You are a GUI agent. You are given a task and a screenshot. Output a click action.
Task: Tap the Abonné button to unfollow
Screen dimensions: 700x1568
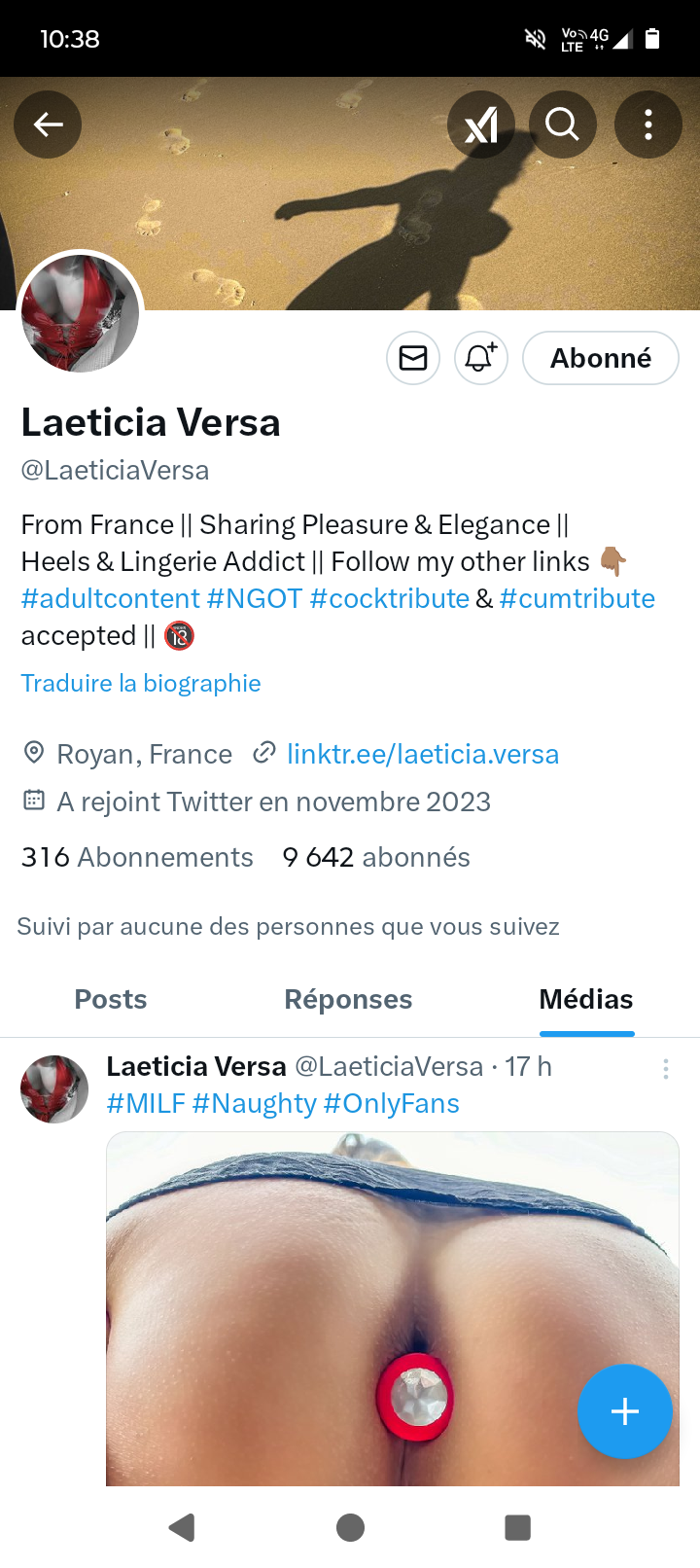600,358
